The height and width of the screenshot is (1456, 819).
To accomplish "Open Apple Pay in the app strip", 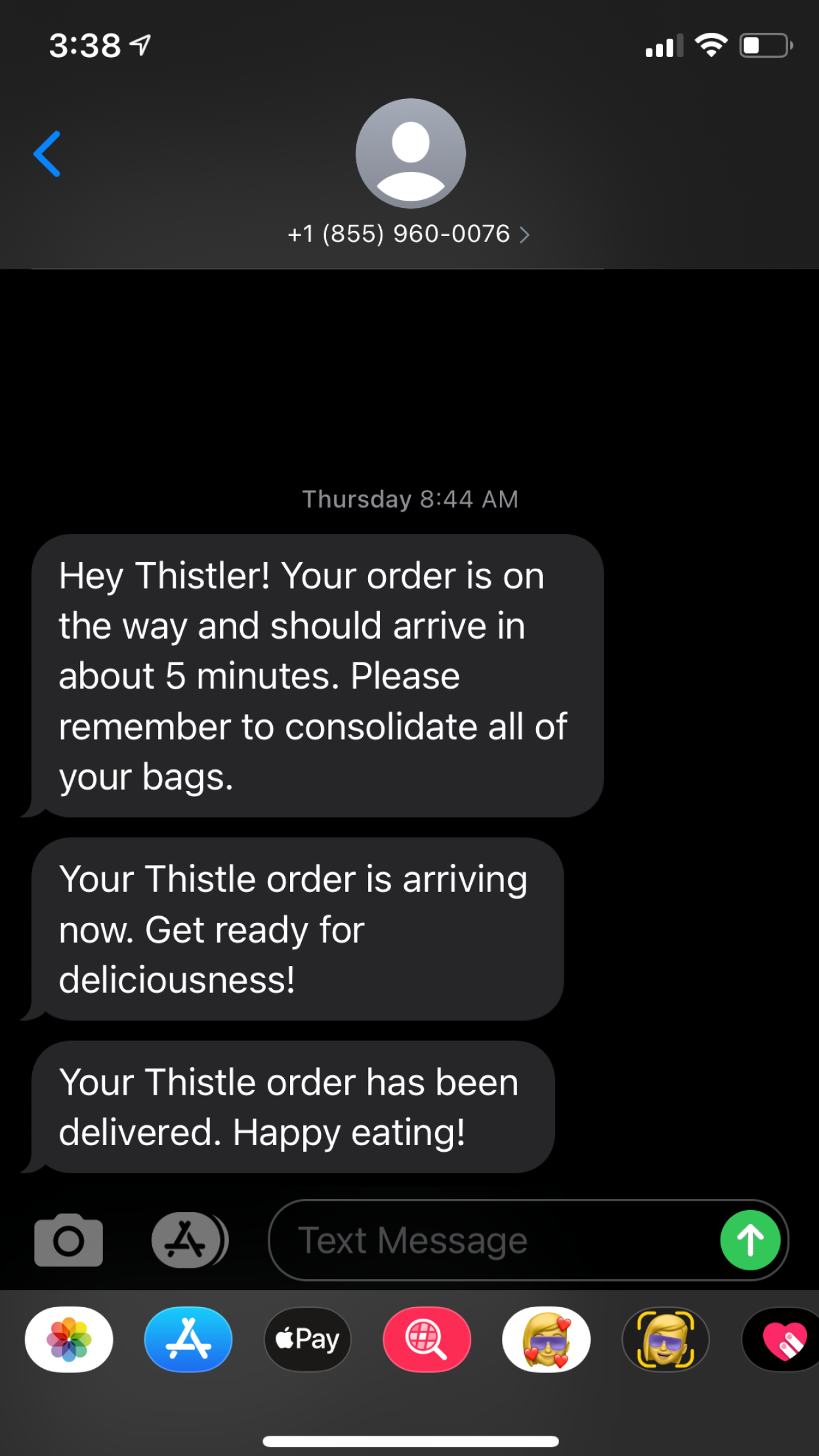I will tap(308, 1339).
